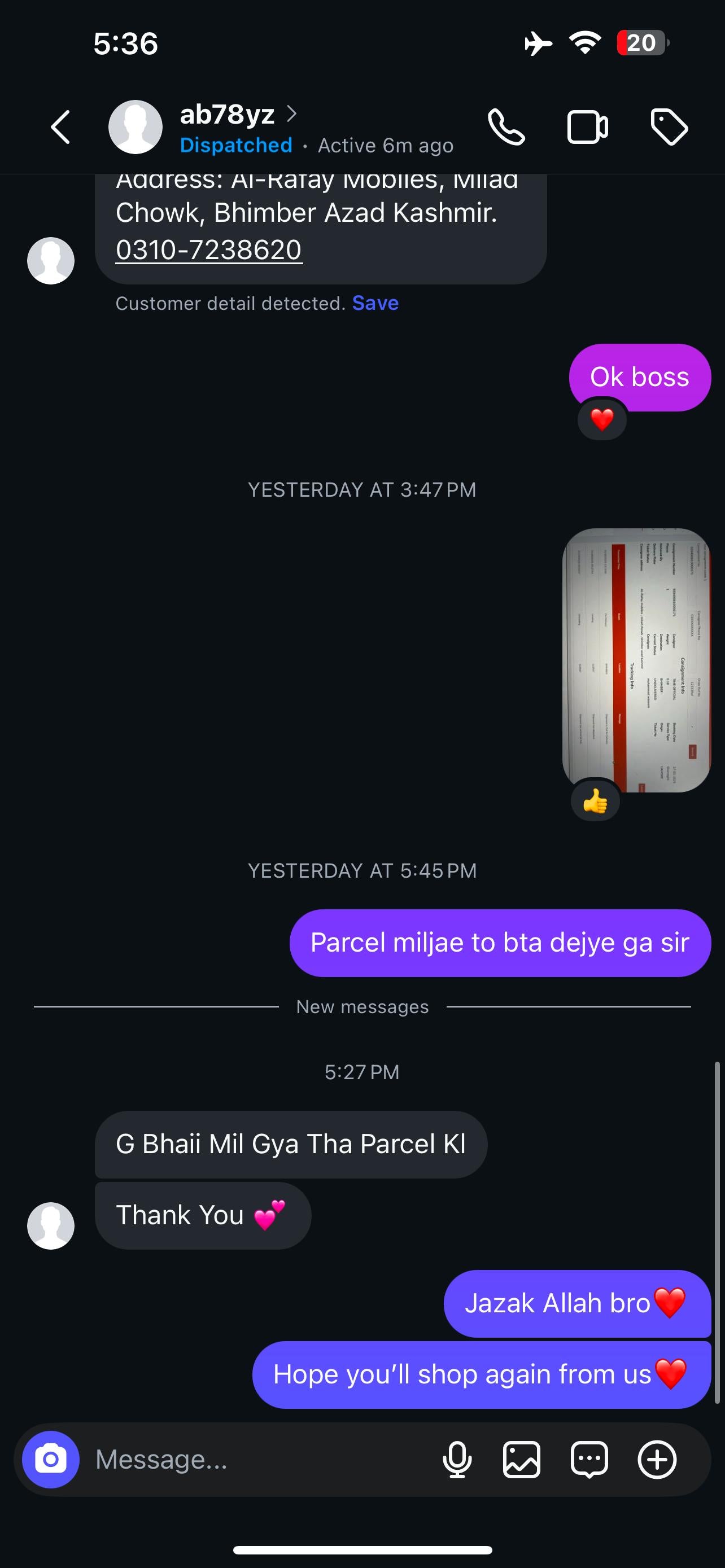Open ab78yz profile details
Viewport: 725px width, 1568px height.
tap(227, 115)
